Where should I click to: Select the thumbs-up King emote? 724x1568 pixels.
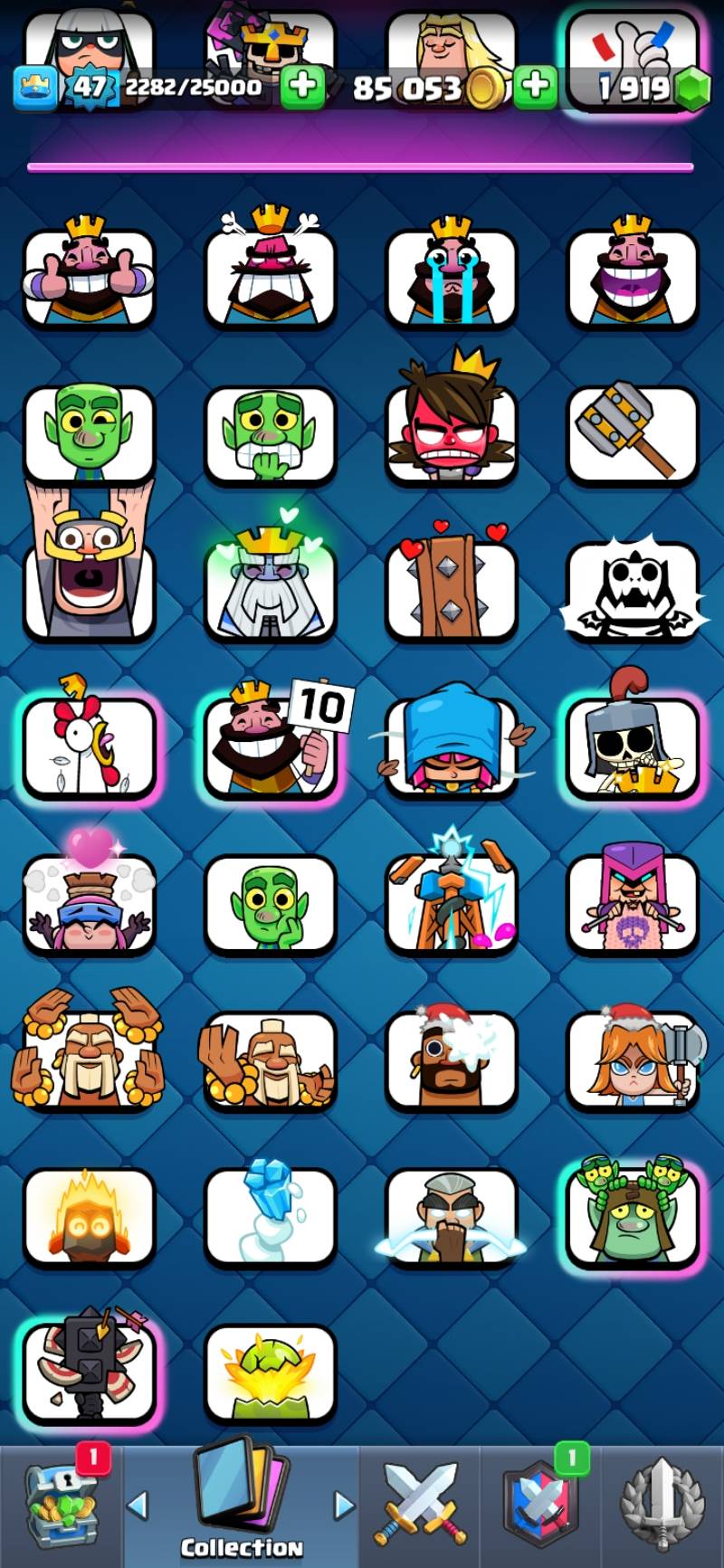[x=89, y=277]
